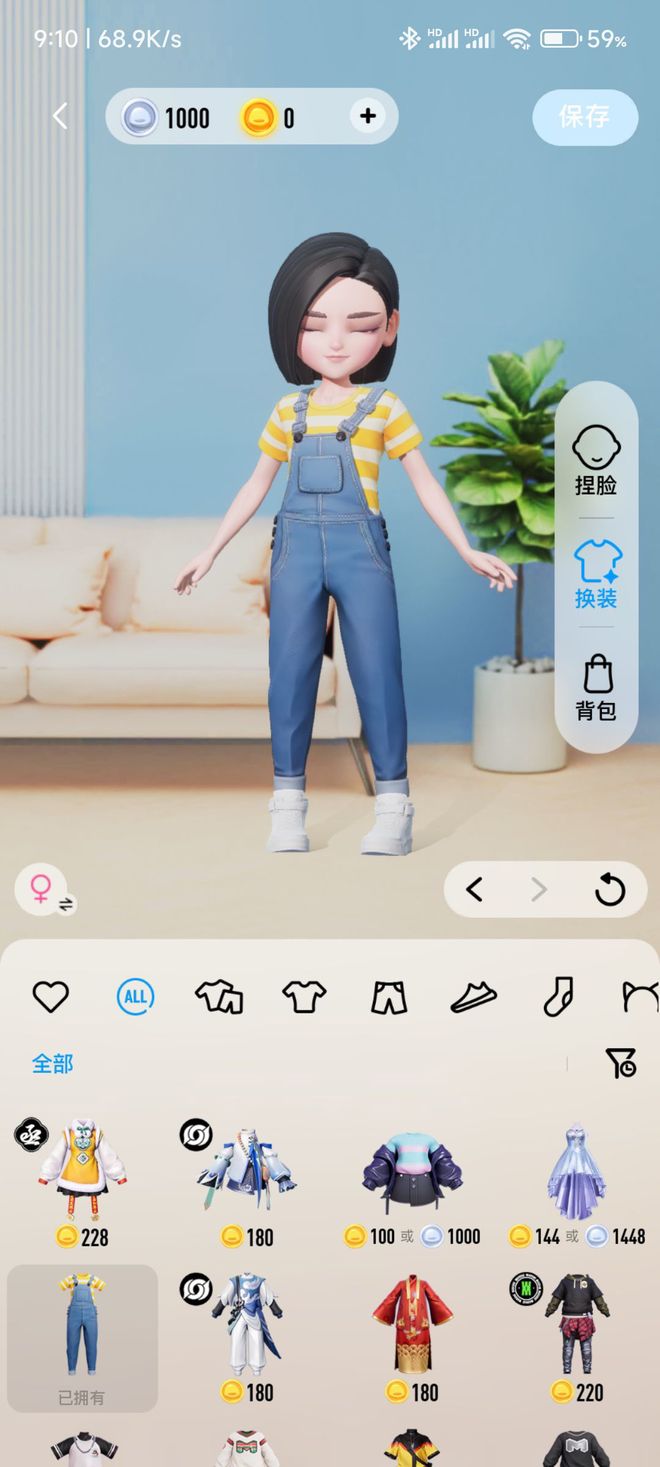The width and height of the screenshot is (660, 1467).
Task: Undo the last outfit change
Action: point(475,889)
